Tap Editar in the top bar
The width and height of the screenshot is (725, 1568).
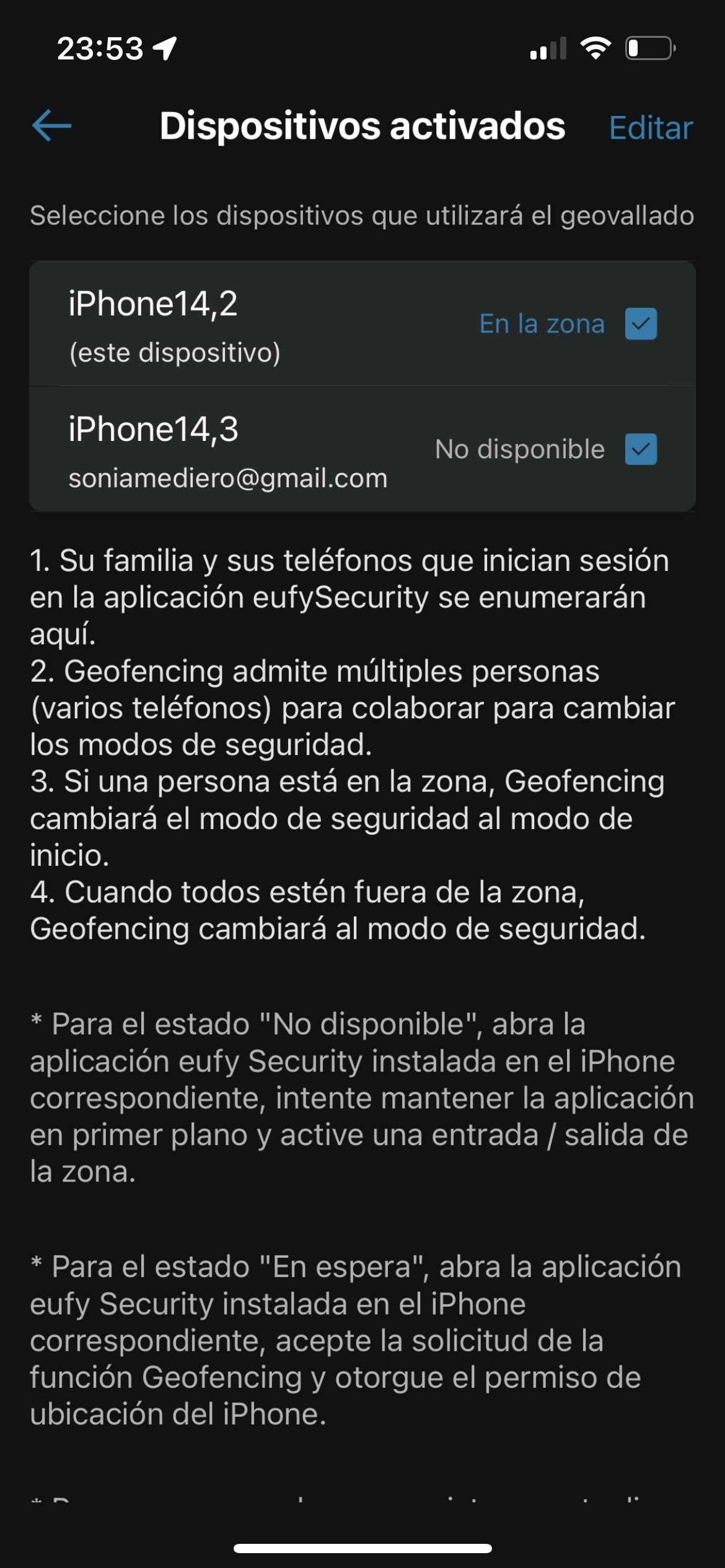click(x=651, y=128)
